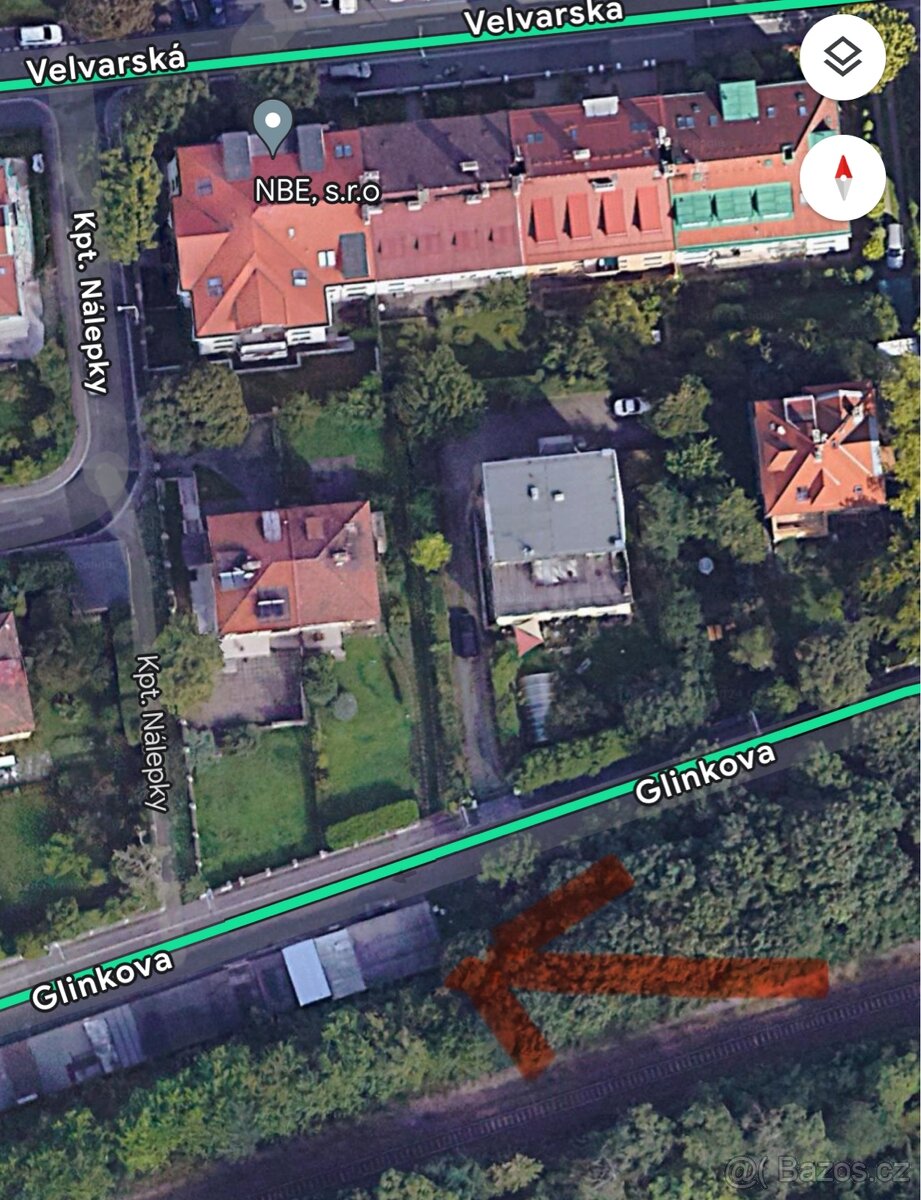921x1200 pixels.
Task: Click the NBE, s.r.o business name link
Action: (x=316, y=188)
